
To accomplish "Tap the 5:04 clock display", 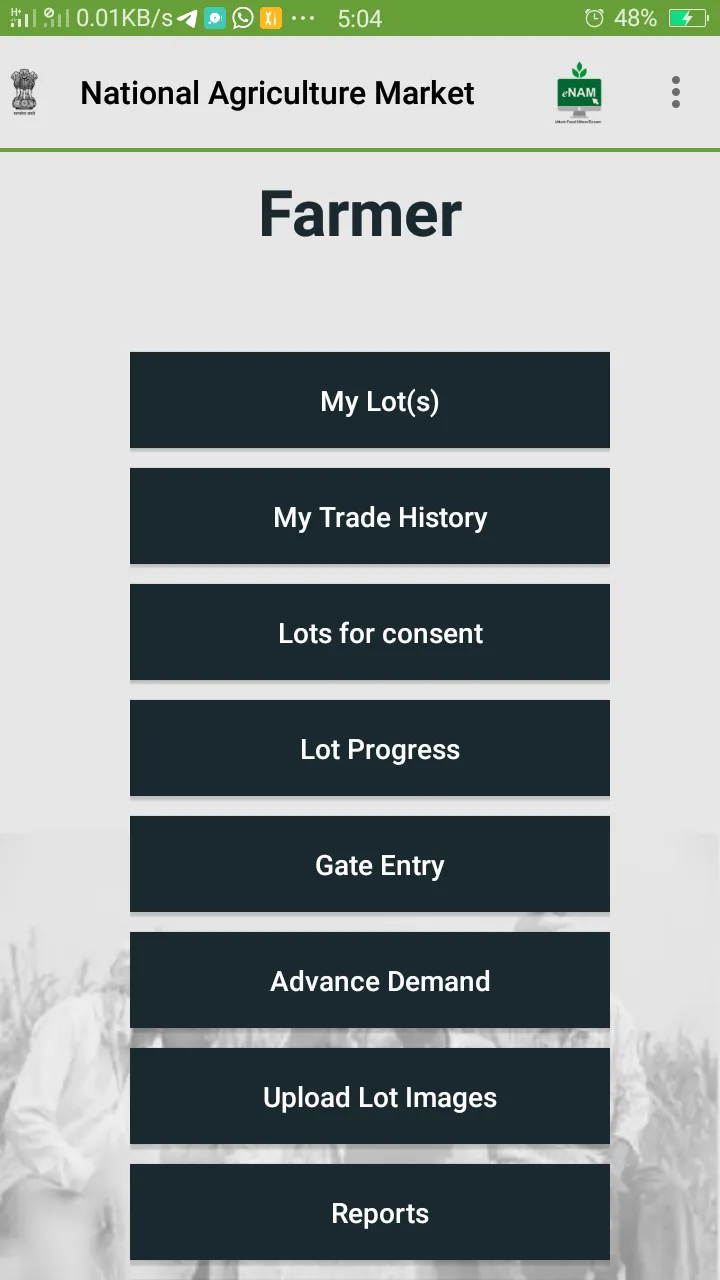I will (360, 17).
